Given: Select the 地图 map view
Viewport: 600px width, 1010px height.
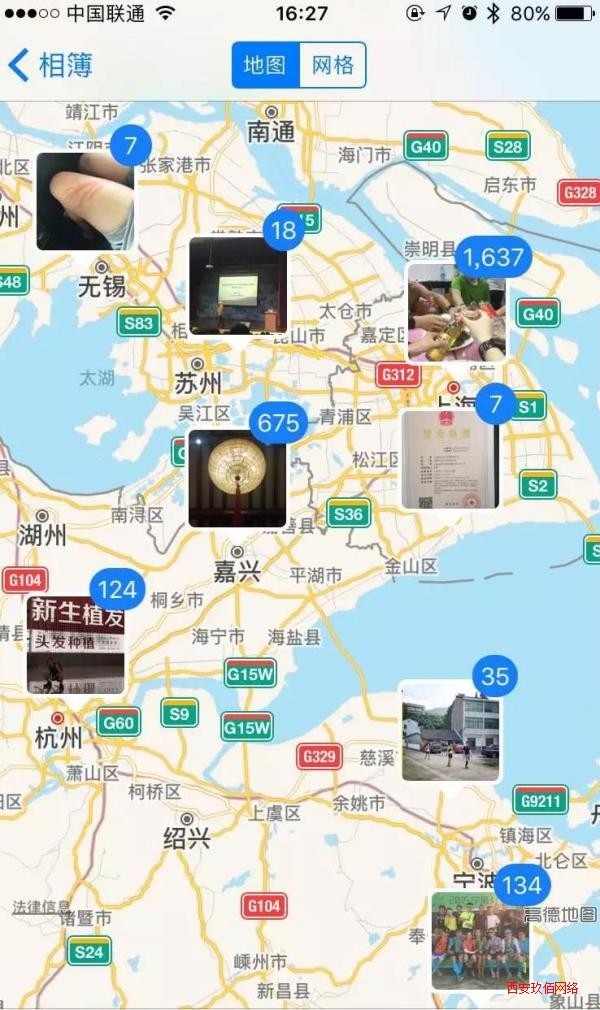Looking at the screenshot, I should pos(265,65).
